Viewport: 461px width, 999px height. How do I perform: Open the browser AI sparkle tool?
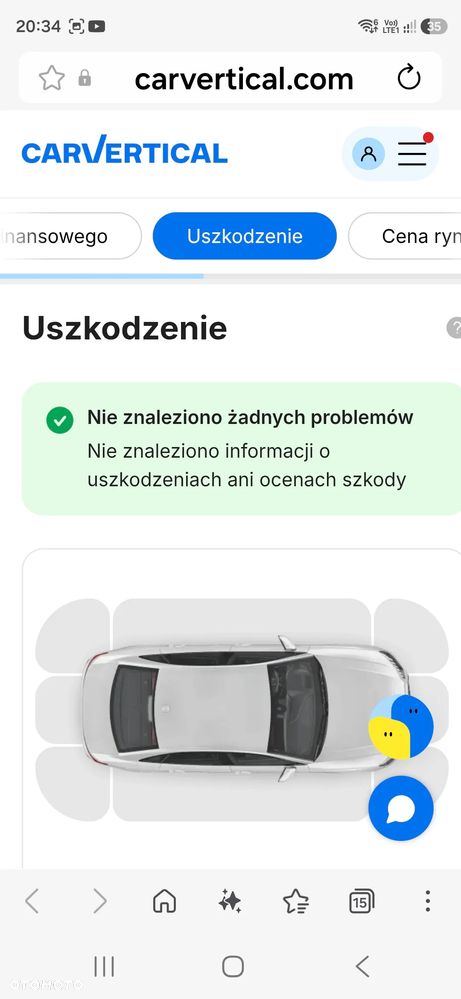click(x=230, y=901)
